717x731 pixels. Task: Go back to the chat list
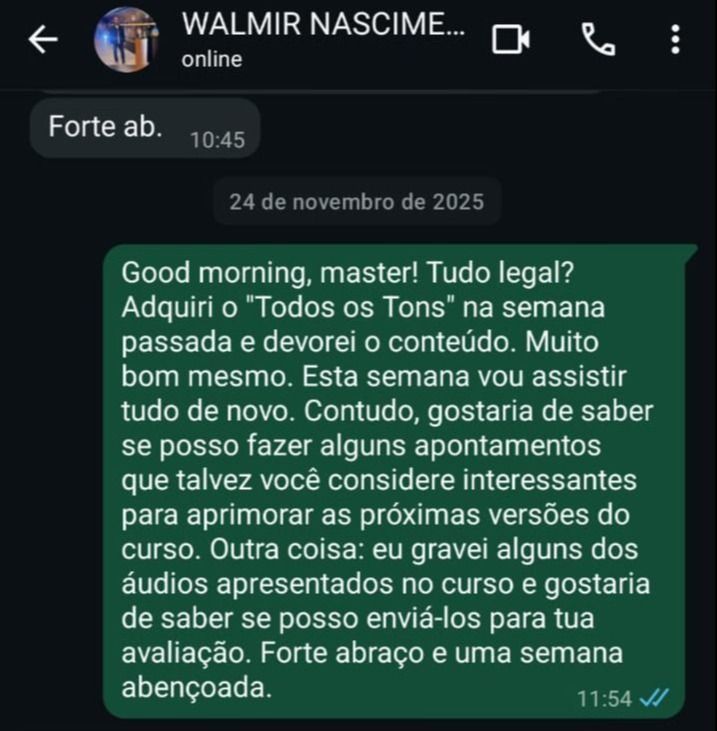point(42,40)
